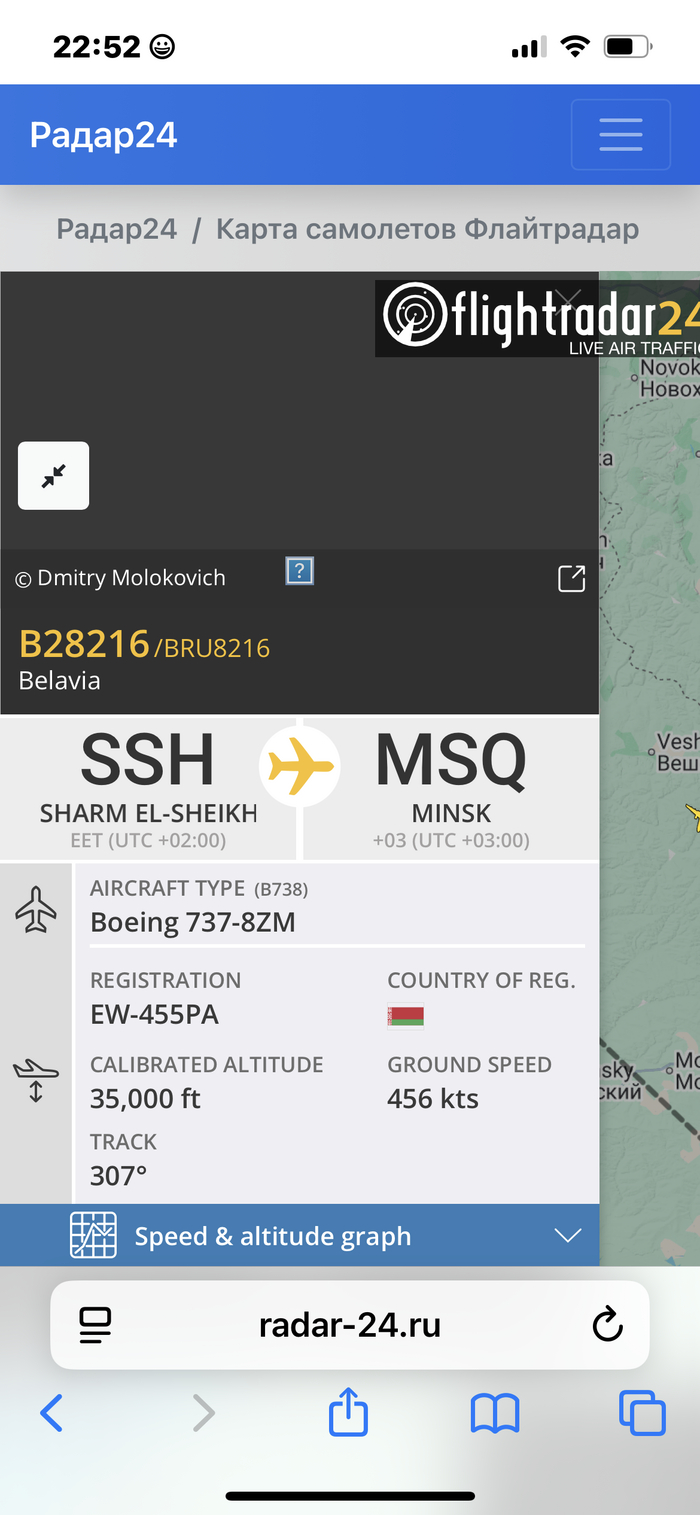The height and width of the screenshot is (1515, 700).
Task: Collapse the aircraft photo with the arrows button
Action: click(x=53, y=476)
